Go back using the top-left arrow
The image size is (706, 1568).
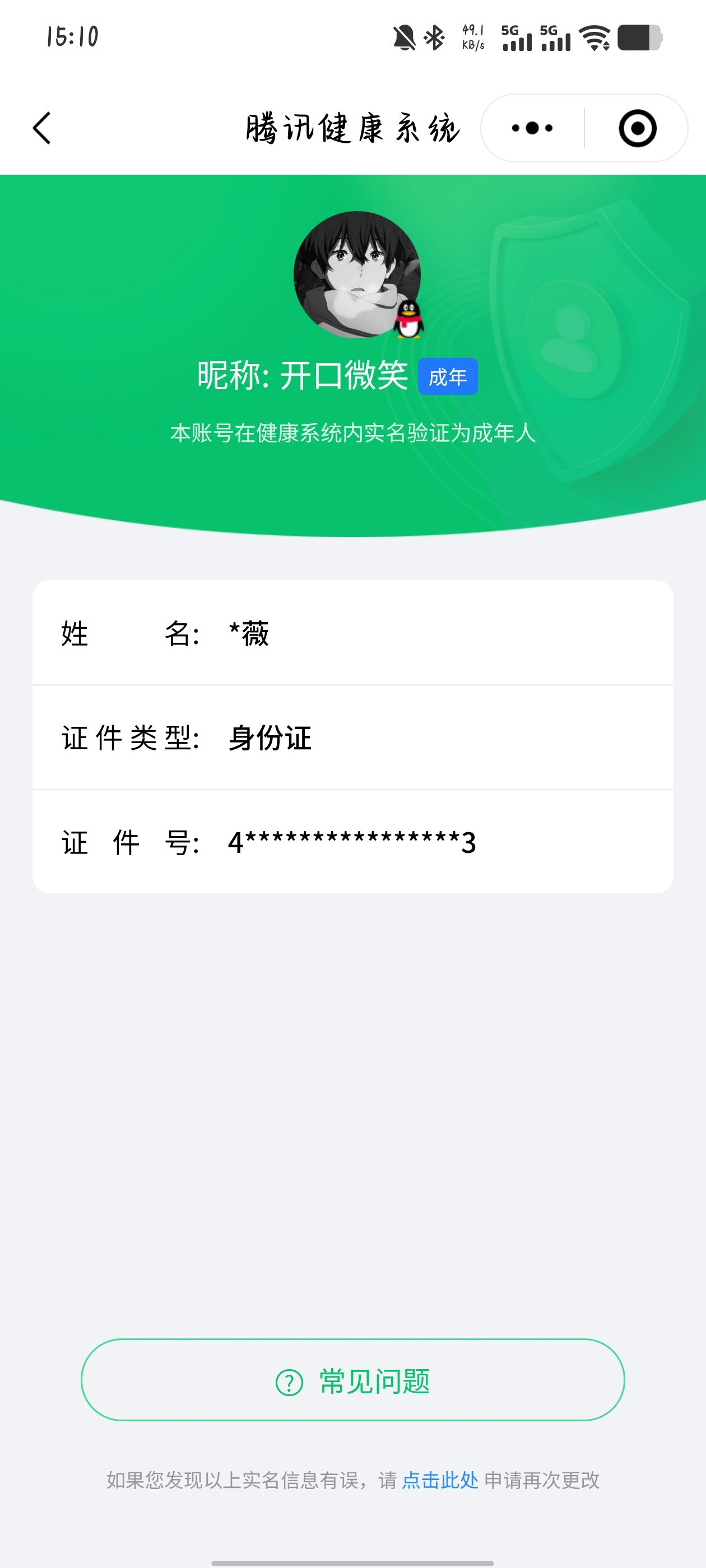pyautogui.click(x=41, y=128)
